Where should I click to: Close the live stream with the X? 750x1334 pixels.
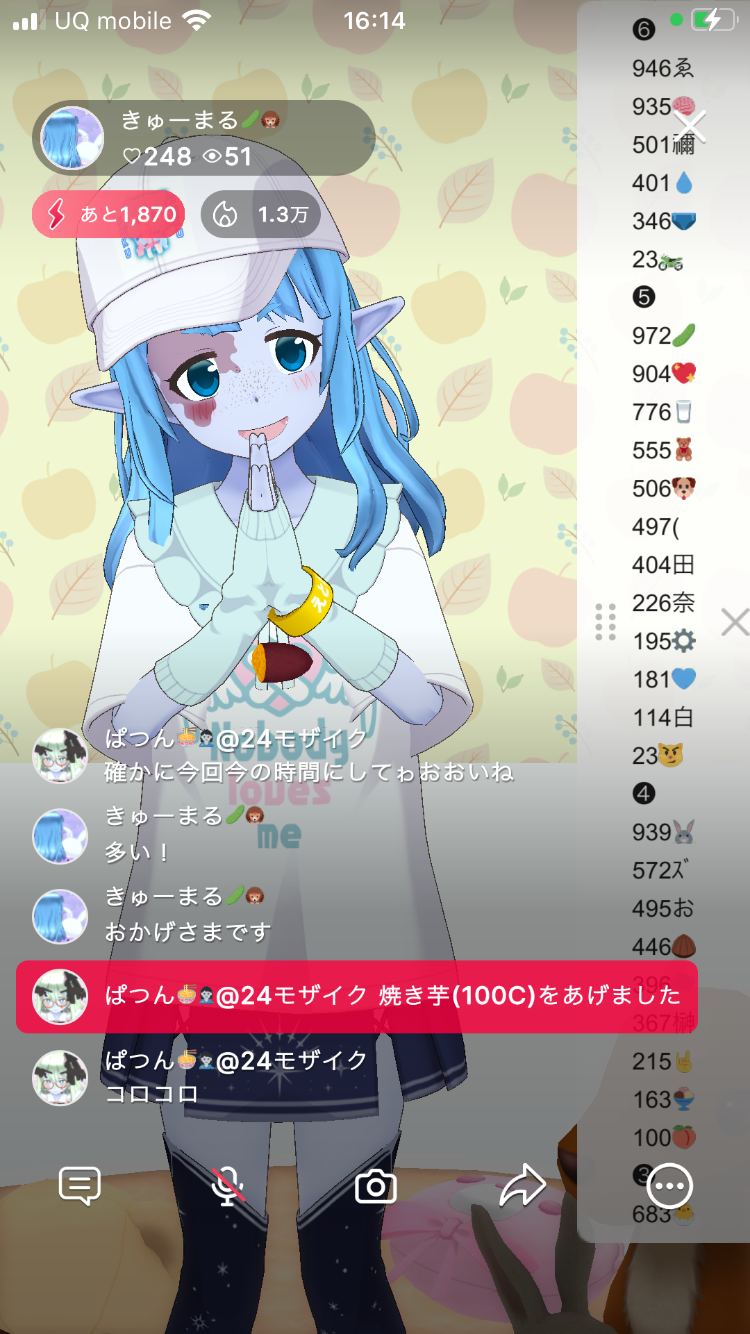(x=690, y=126)
